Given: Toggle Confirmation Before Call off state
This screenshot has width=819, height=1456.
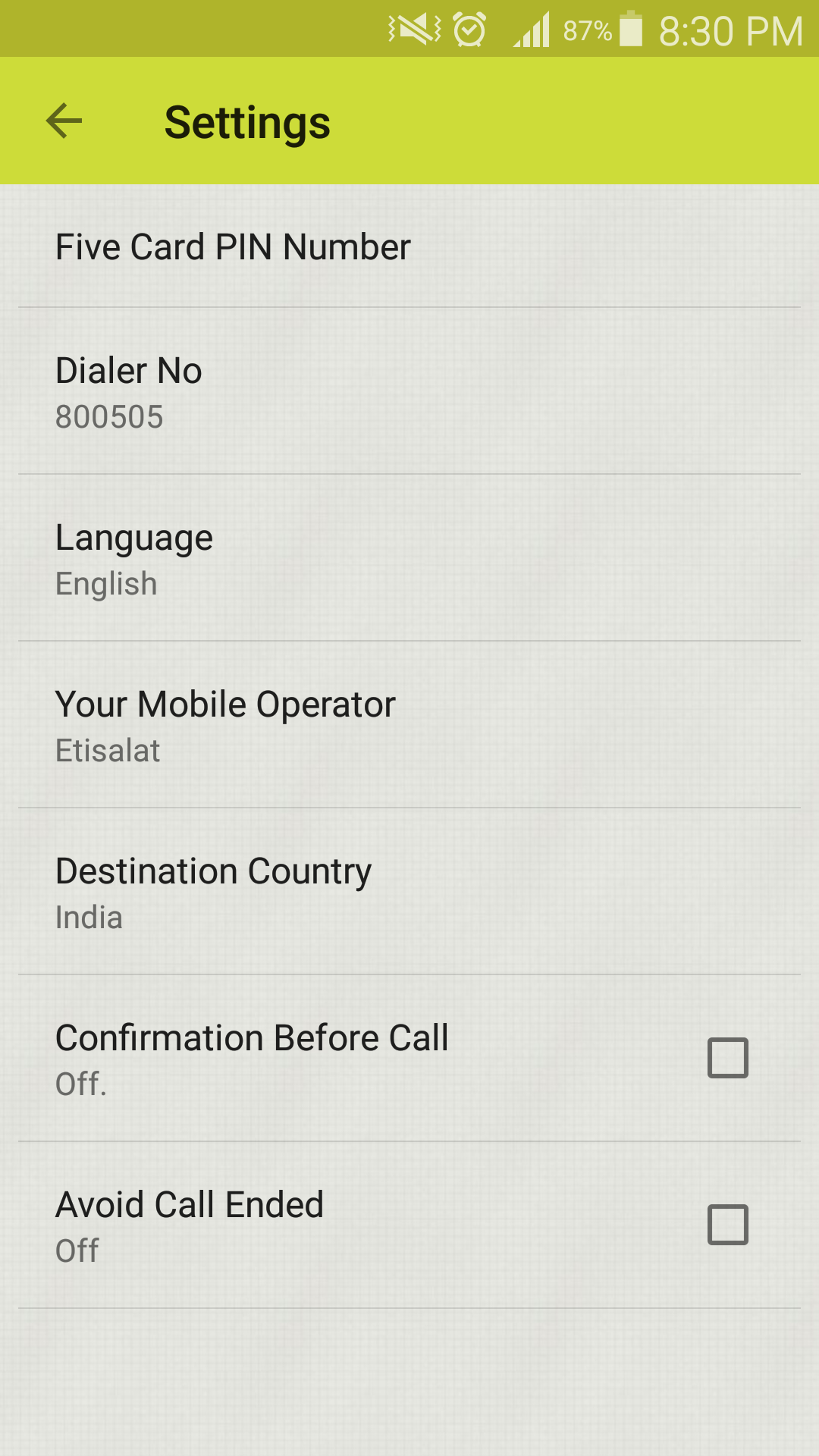Looking at the screenshot, I should point(727,1057).
